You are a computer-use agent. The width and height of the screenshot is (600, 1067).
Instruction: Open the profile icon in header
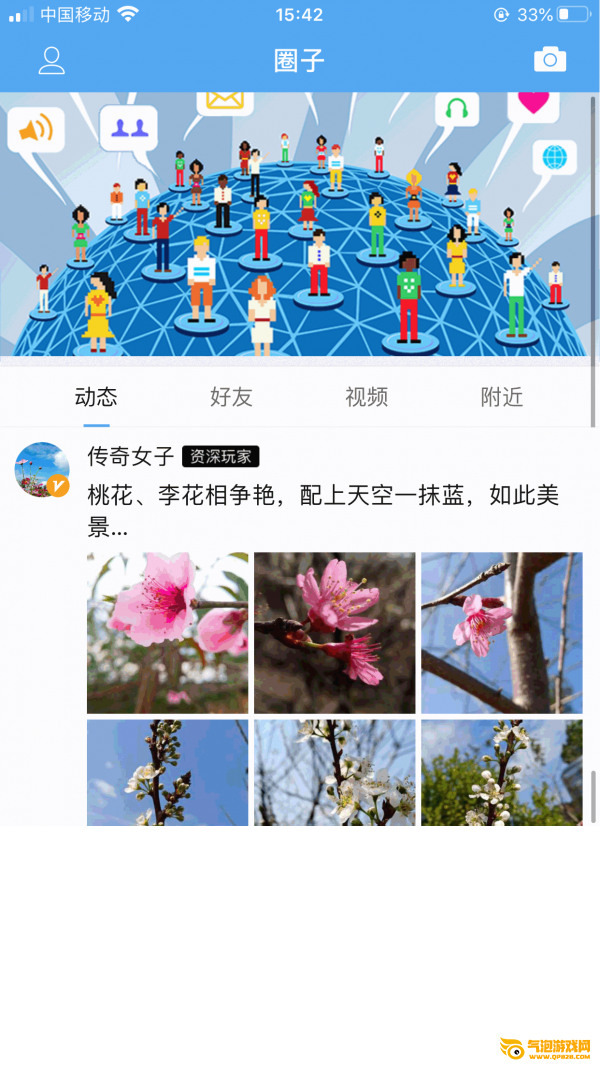coord(52,61)
